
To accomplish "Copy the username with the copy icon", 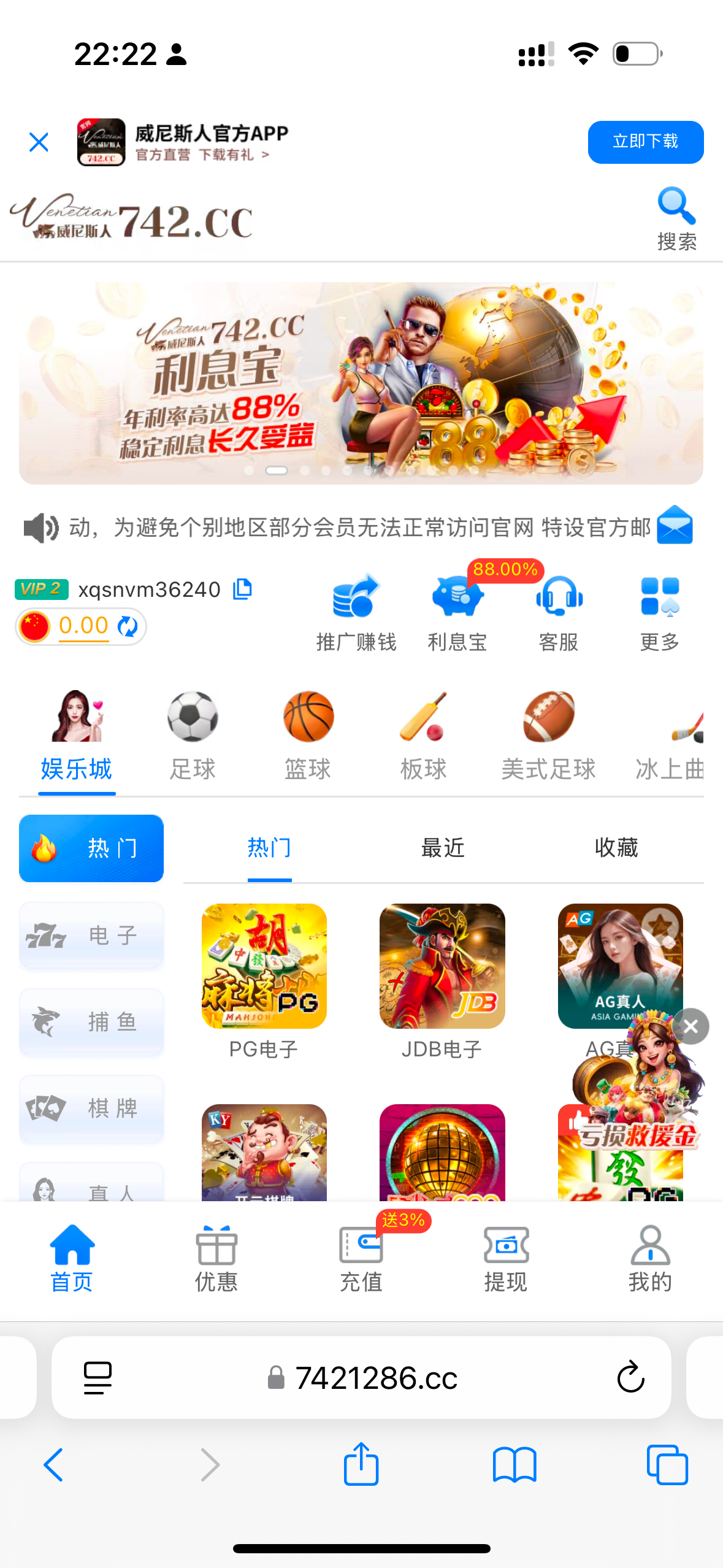I will (x=242, y=588).
